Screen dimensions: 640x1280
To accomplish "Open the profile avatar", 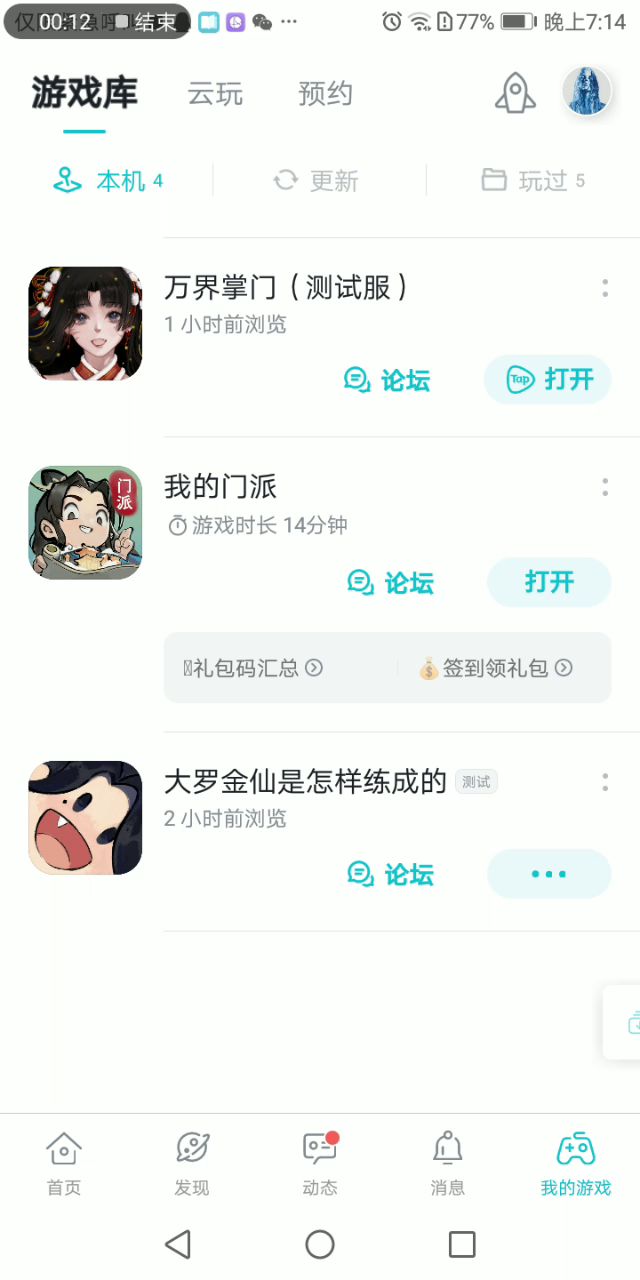I will (x=587, y=92).
